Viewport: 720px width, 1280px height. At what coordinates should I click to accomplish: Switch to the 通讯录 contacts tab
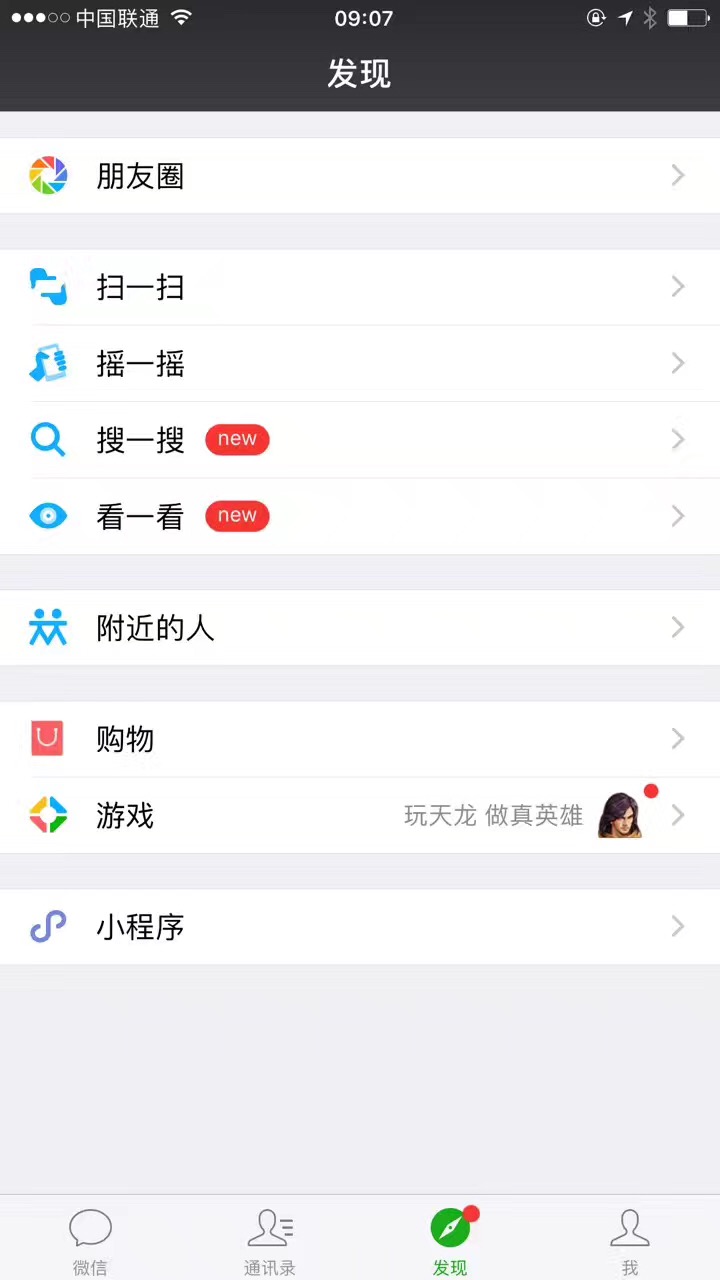(x=270, y=1240)
